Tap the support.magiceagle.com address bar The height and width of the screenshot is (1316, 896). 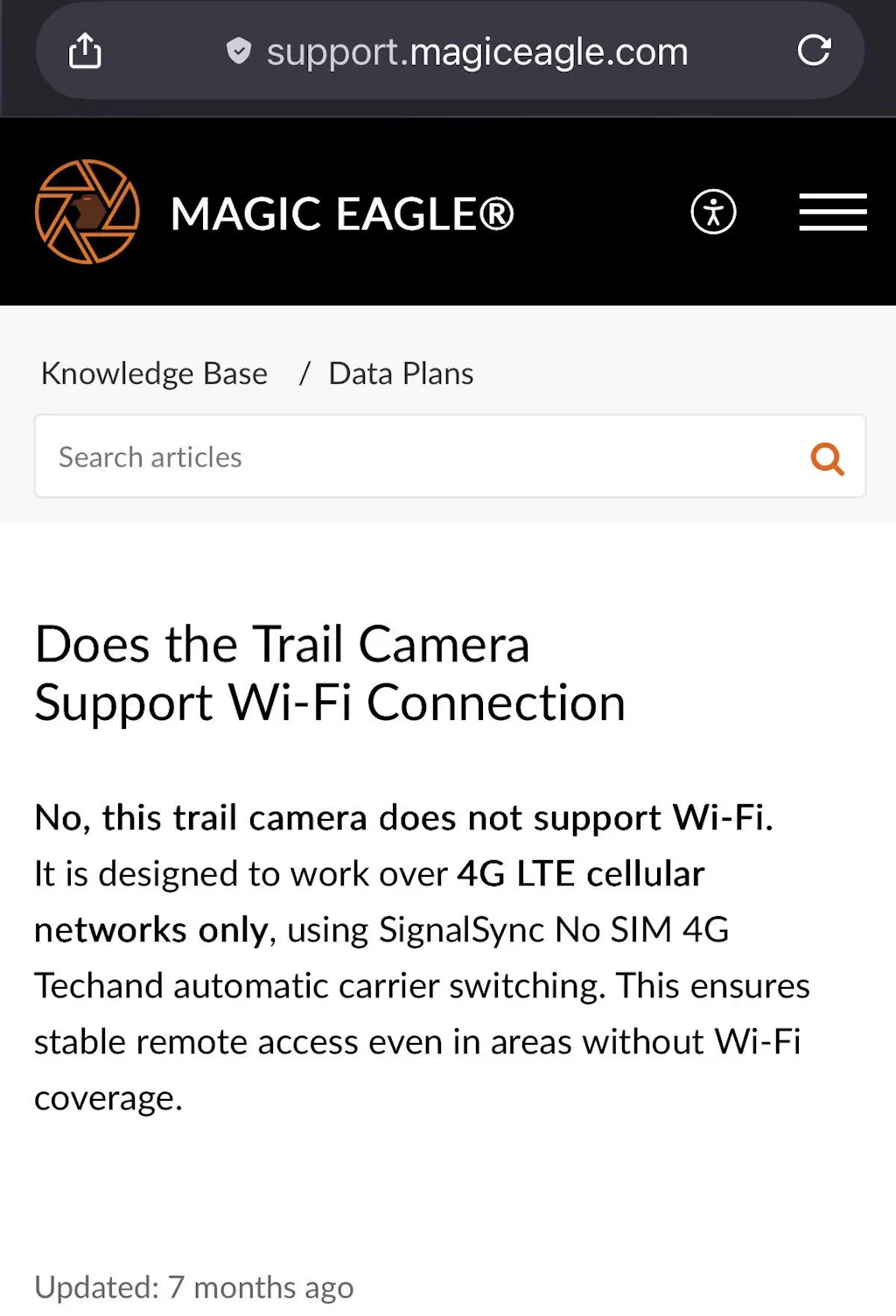pyautogui.click(x=457, y=52)
